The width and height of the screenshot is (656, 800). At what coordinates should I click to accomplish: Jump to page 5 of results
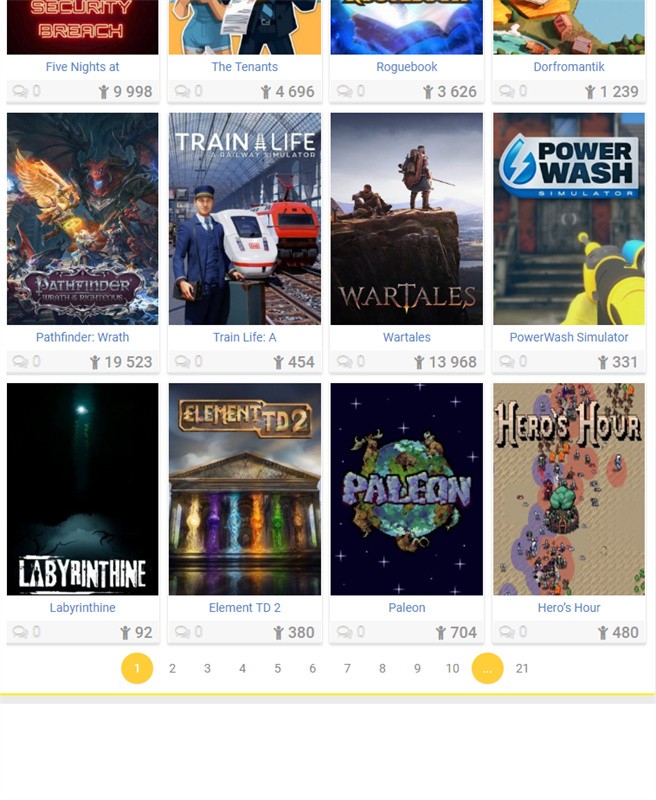pos(277,668)
